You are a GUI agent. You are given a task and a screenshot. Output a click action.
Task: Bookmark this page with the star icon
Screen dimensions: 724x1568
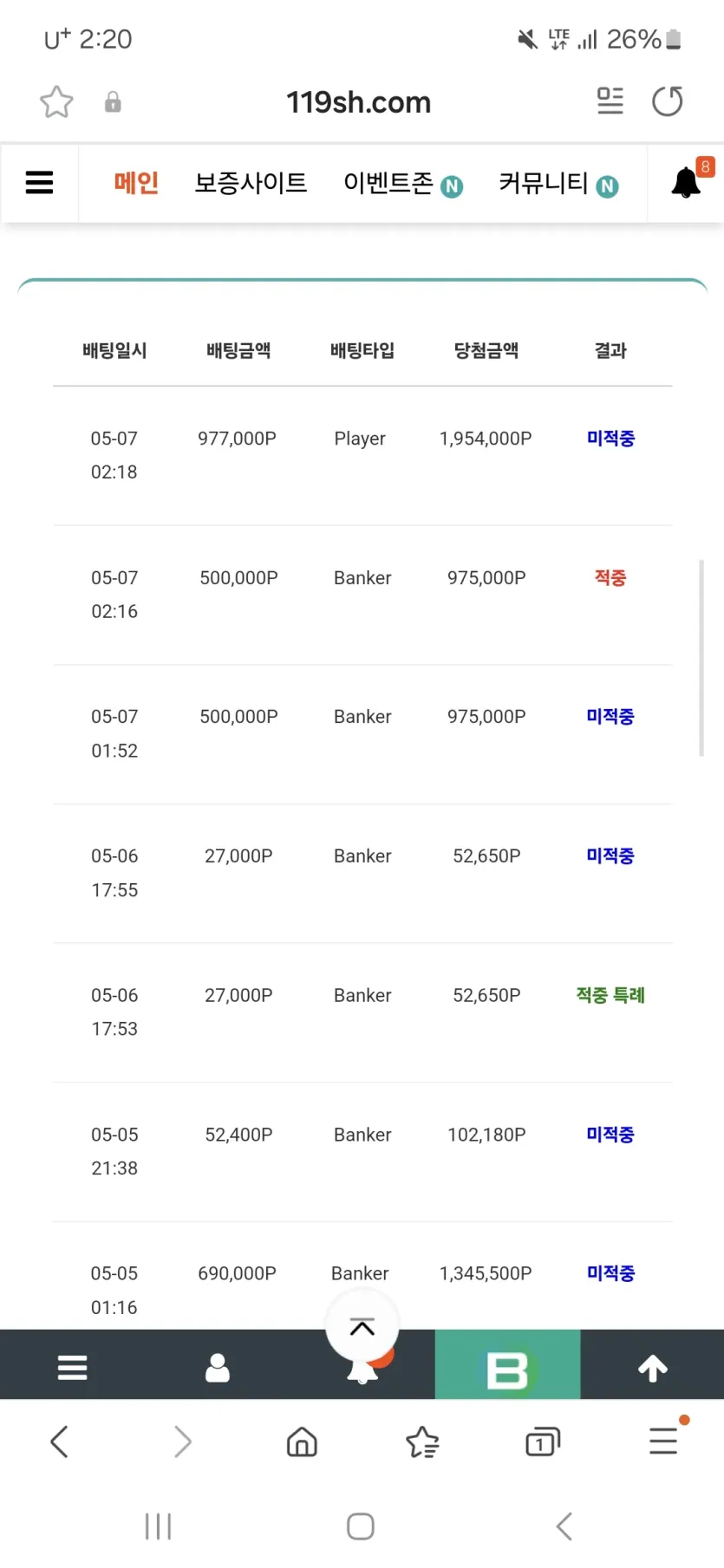pyautogui.click(x=56, y=102)
